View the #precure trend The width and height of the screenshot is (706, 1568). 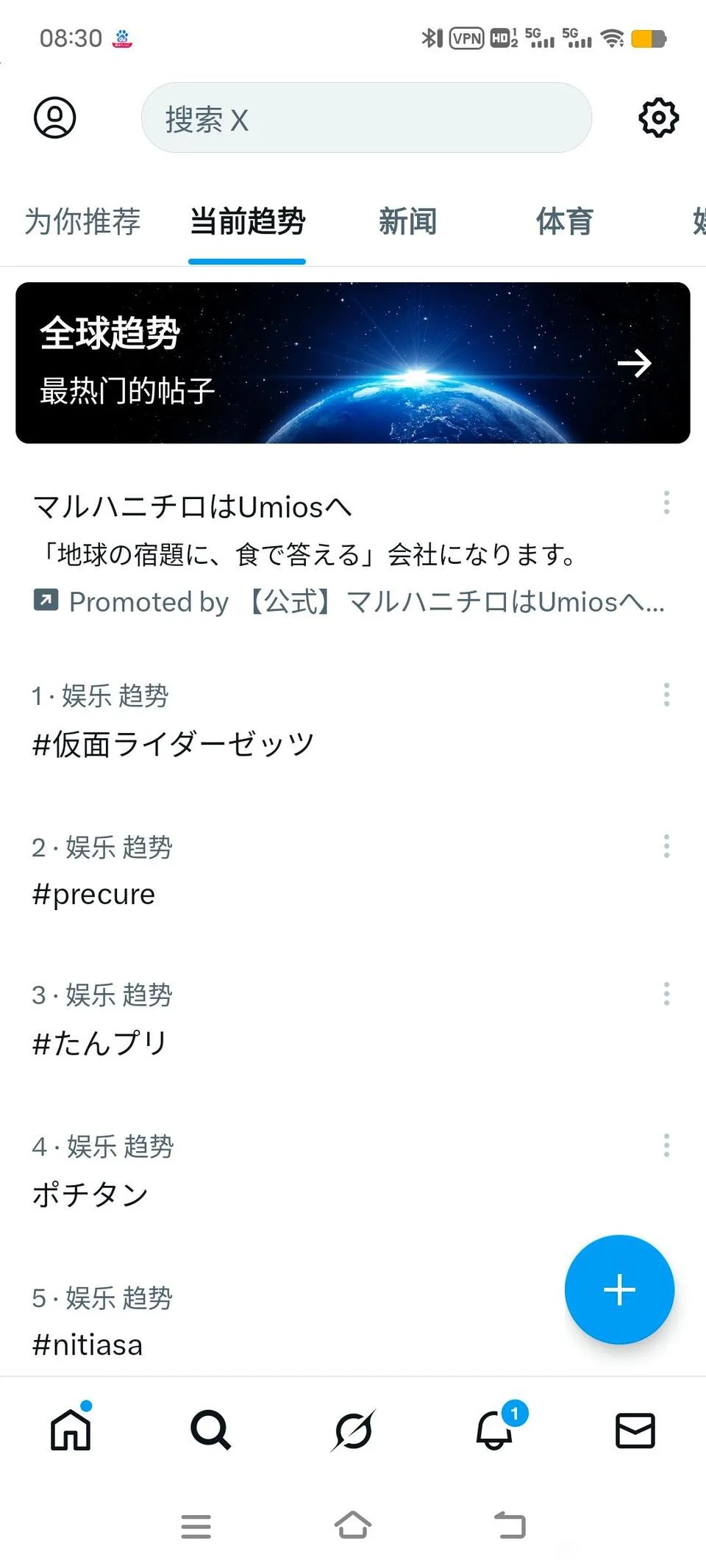(94, 895)
